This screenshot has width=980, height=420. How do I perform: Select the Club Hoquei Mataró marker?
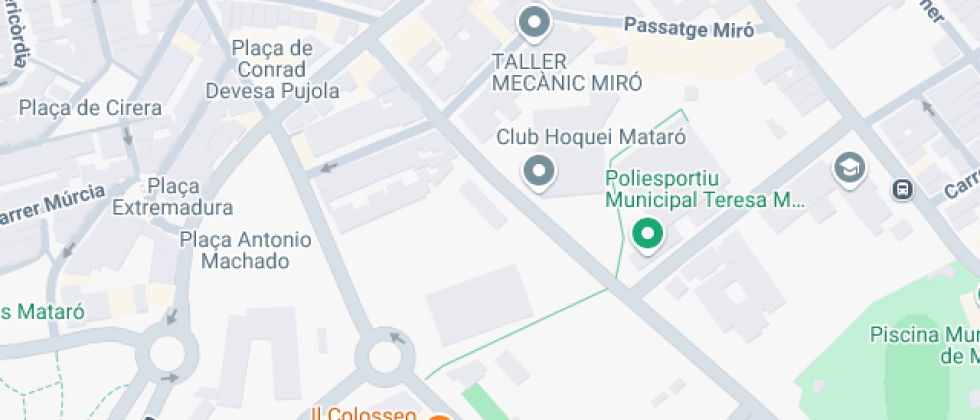point(540,171)
